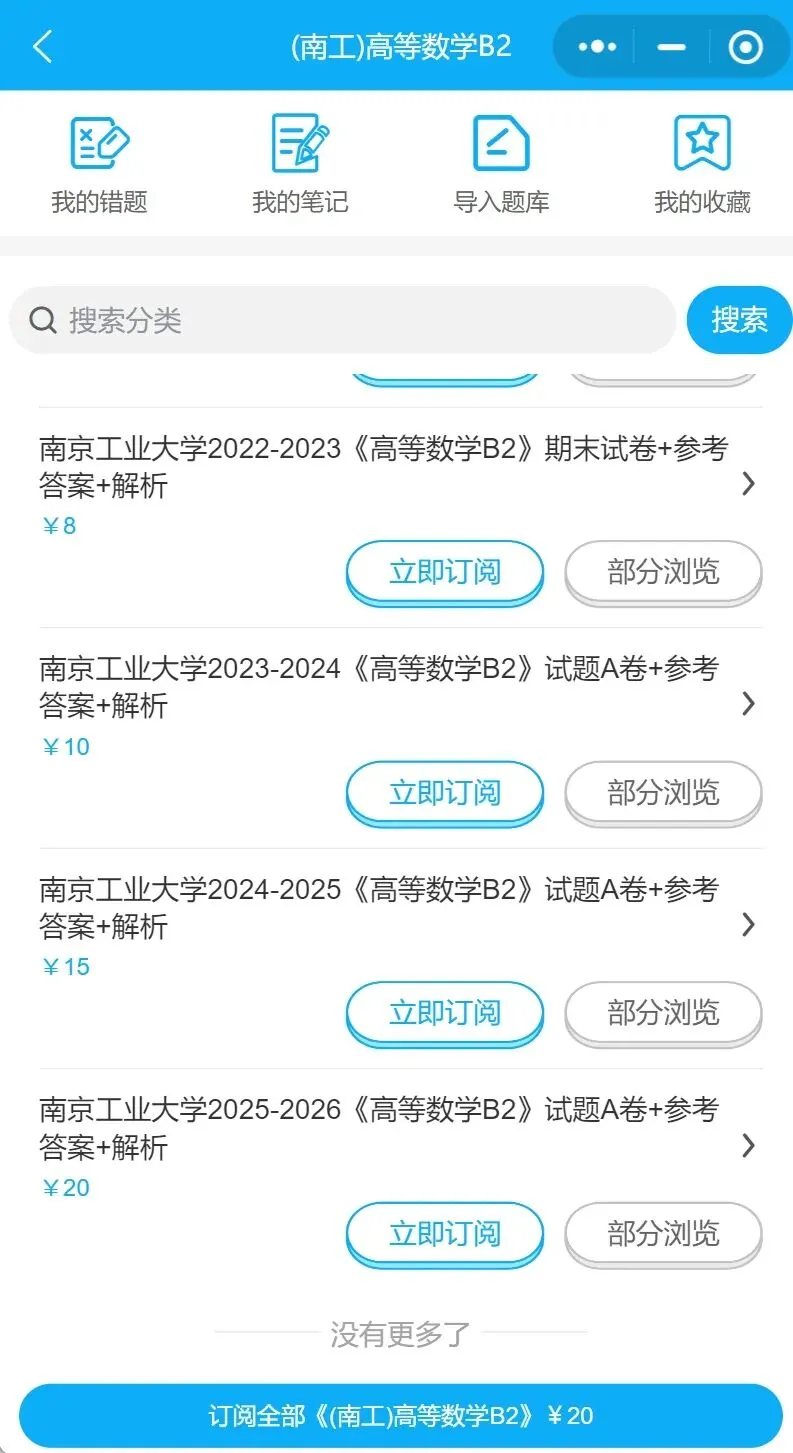Subscribe to the ¥15 2024-2025 paper
This screenshot has height=1453, width=793.
coord(445,1014)
